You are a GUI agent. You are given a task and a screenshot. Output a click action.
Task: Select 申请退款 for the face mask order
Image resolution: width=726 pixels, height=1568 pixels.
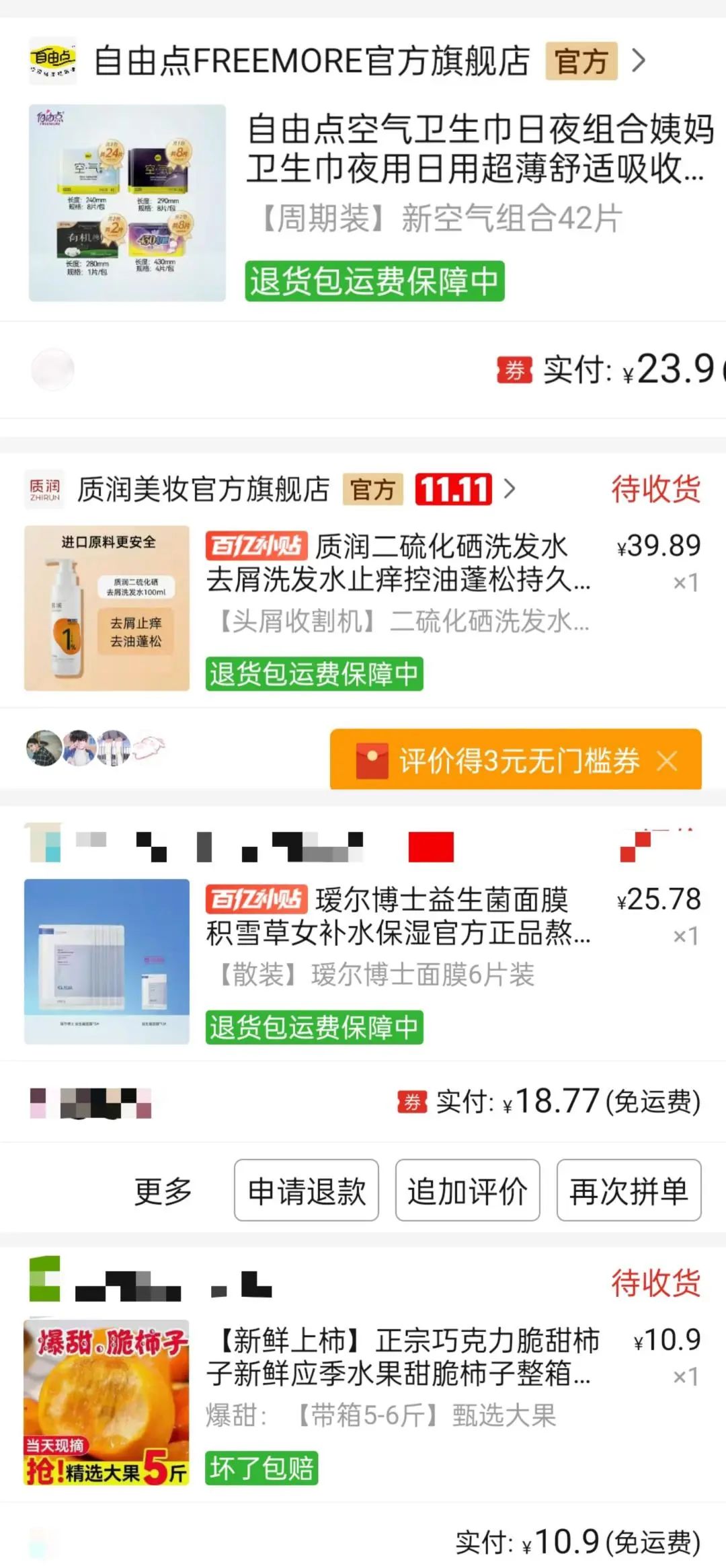pyautogui.click(x=307, y=1191)
